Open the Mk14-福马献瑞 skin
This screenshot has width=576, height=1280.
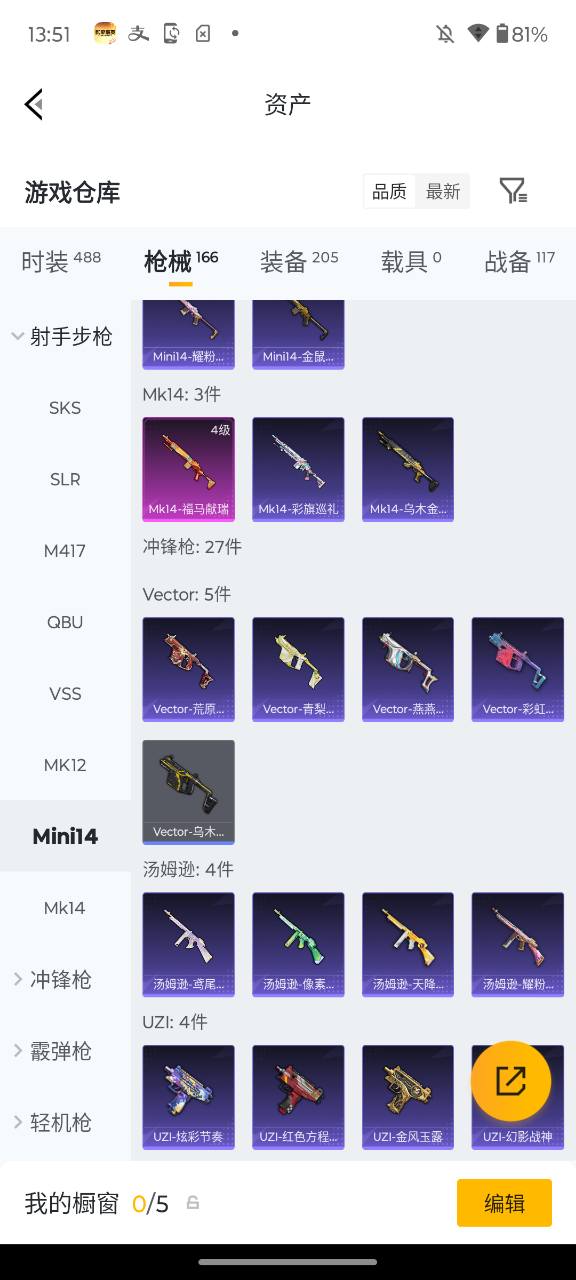coord(189,469)
